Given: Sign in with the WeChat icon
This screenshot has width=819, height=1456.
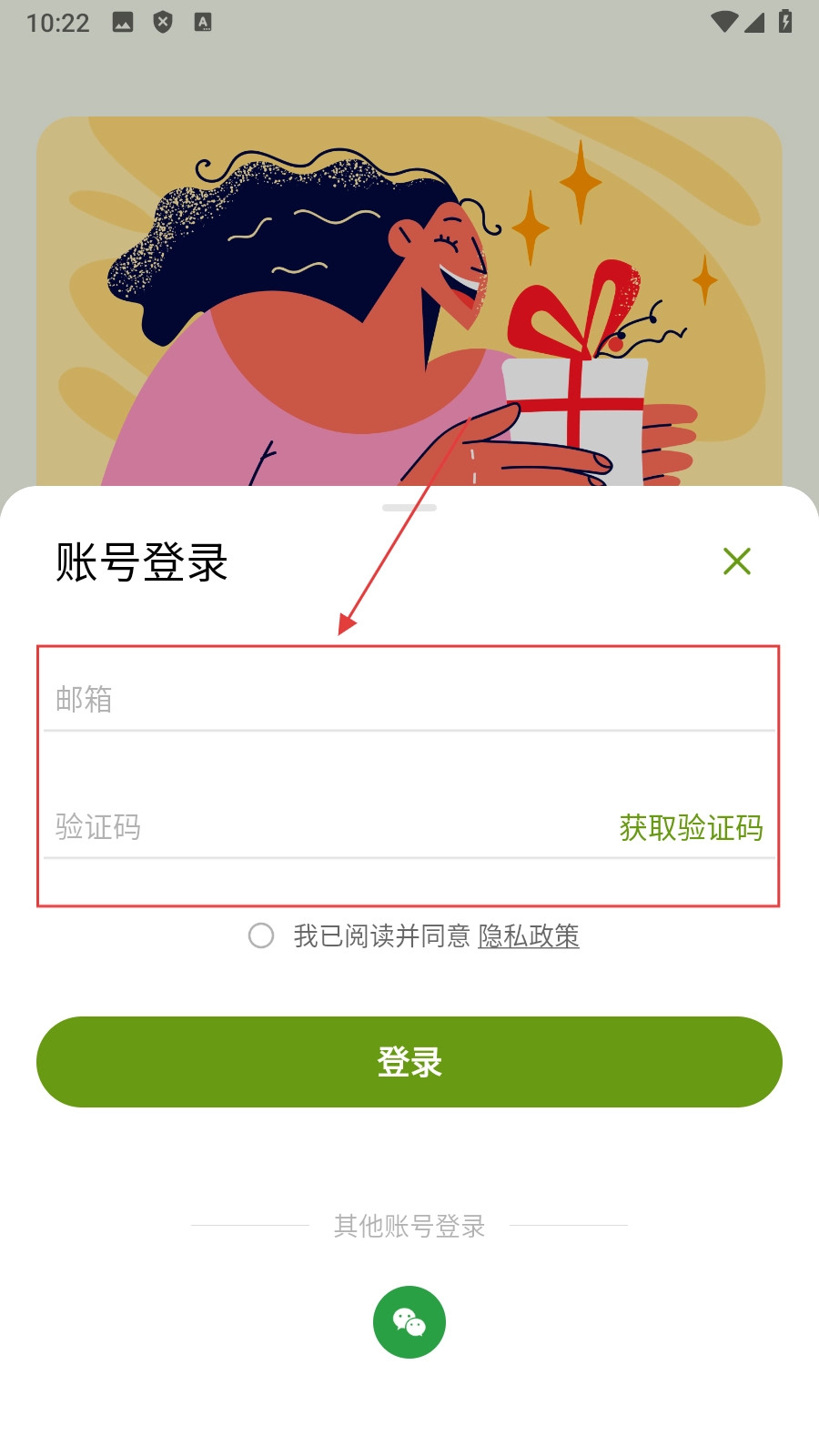Looking at the screenshot, I should [409, 1321].
